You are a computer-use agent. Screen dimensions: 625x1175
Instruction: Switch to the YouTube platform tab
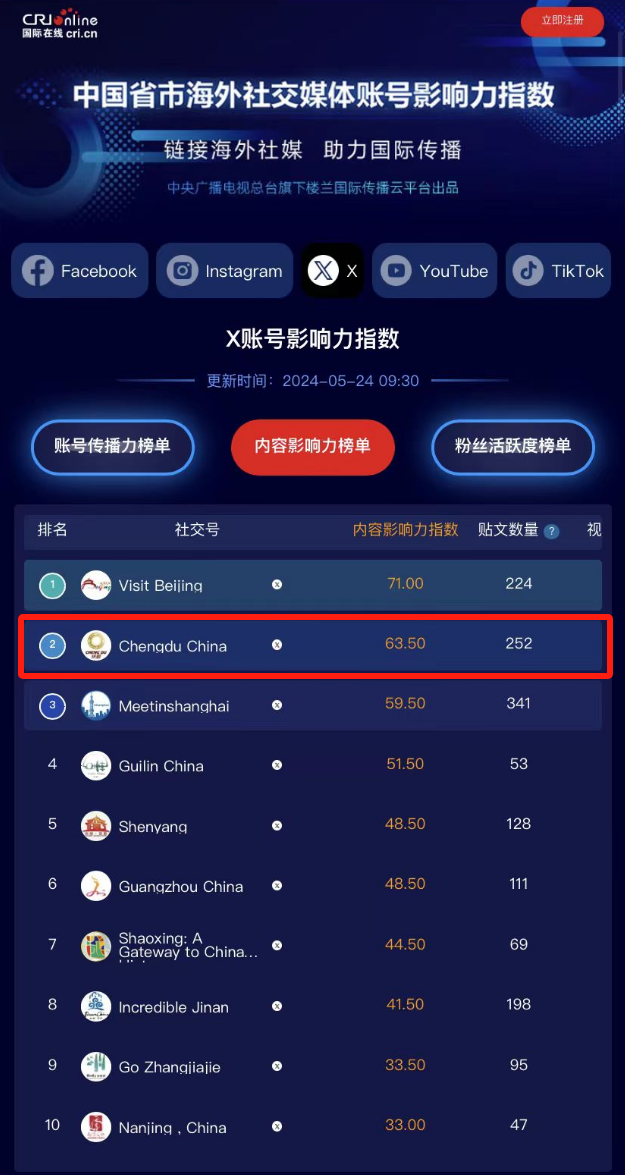435,271
